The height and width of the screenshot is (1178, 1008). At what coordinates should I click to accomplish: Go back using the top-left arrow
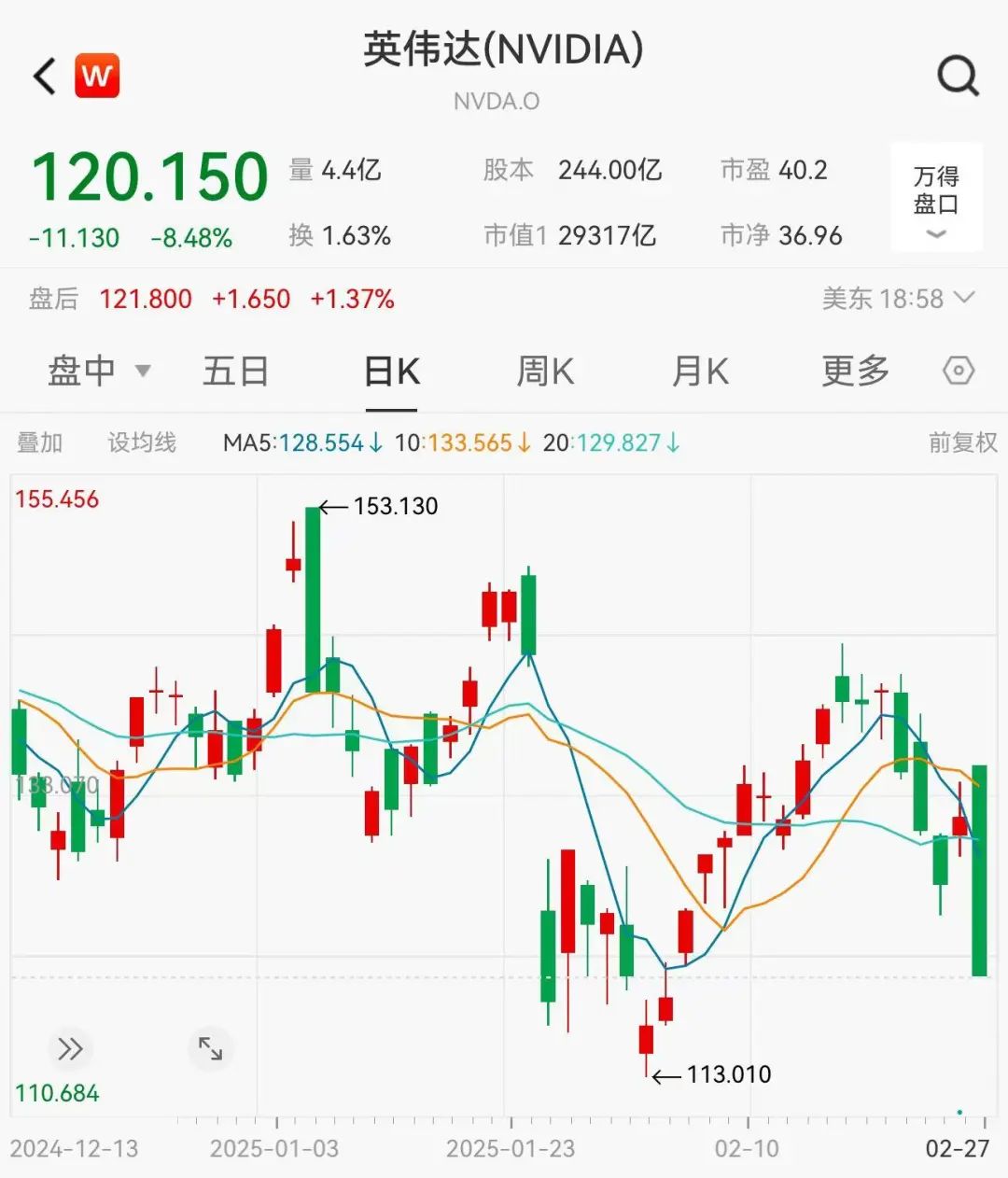tap(45, 76)
